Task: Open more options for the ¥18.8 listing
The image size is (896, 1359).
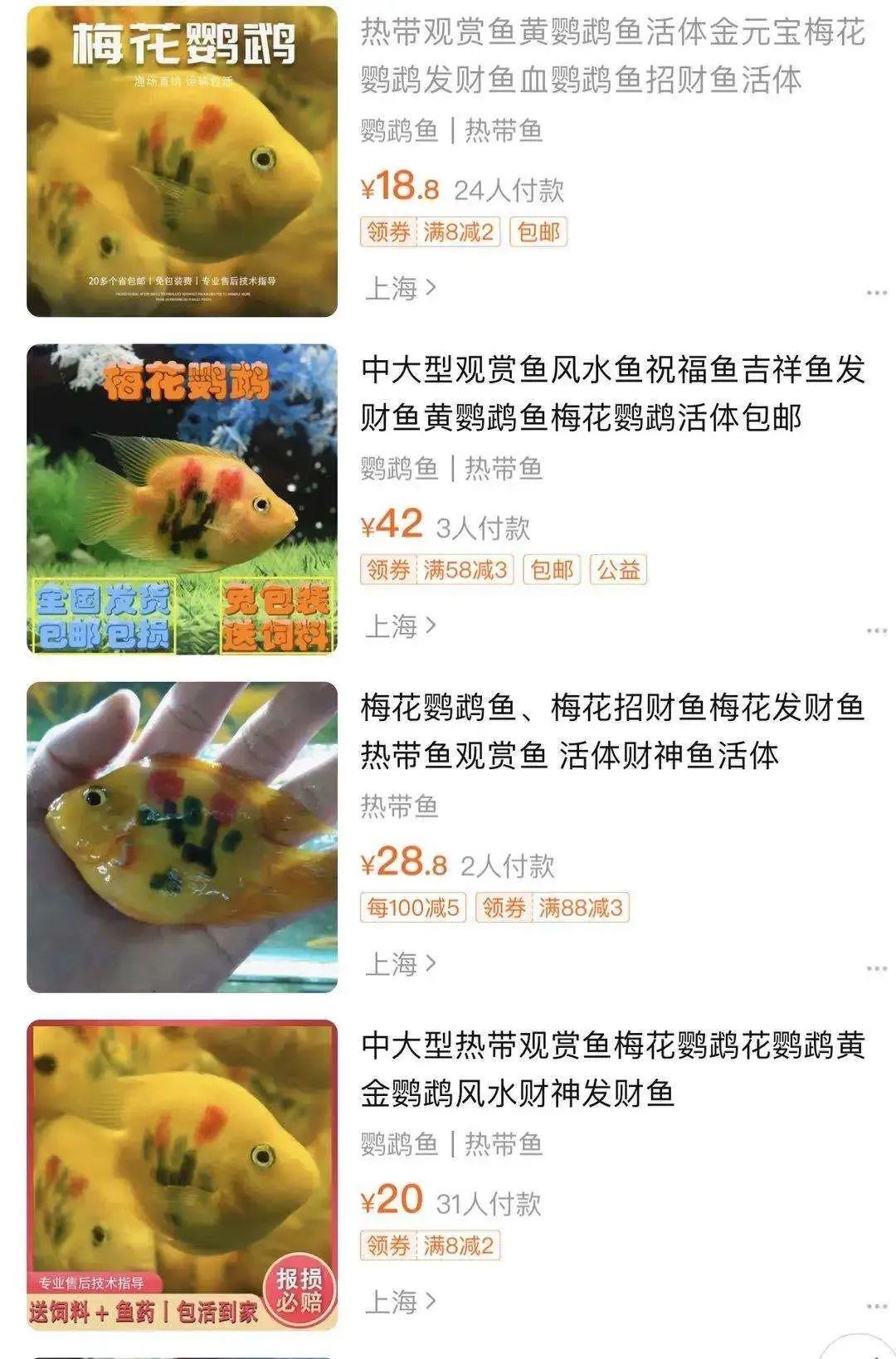Action: coord(876,293)
